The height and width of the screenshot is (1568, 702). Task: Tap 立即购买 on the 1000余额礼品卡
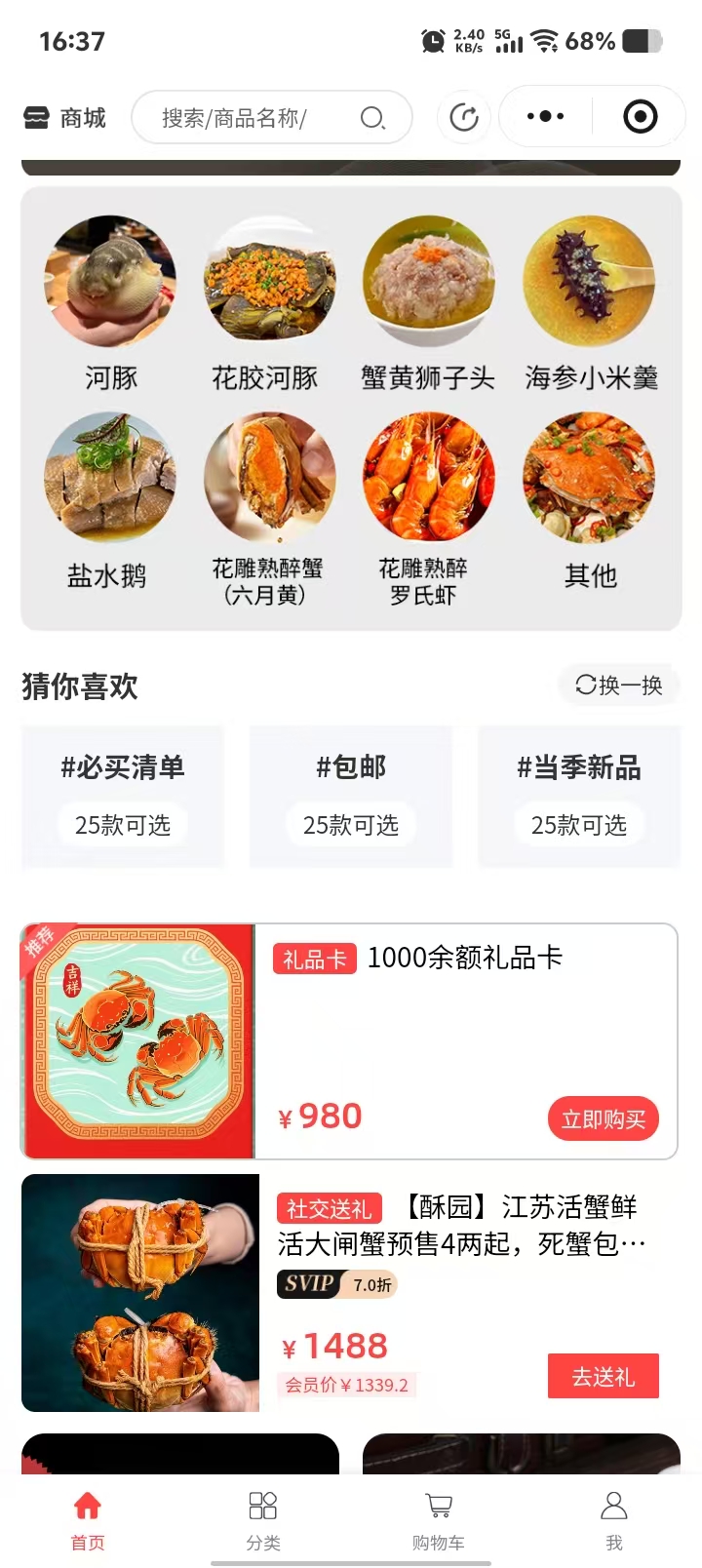(604, 1119)
